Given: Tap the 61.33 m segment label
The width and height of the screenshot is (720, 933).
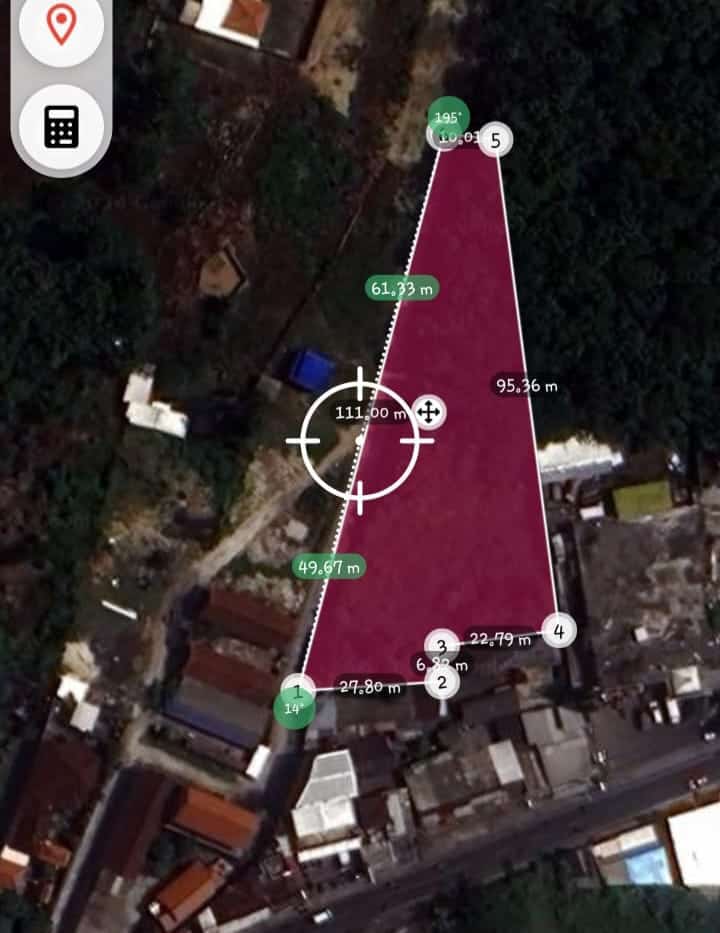Looking at the screenshot, I should [x=402, y=288].
